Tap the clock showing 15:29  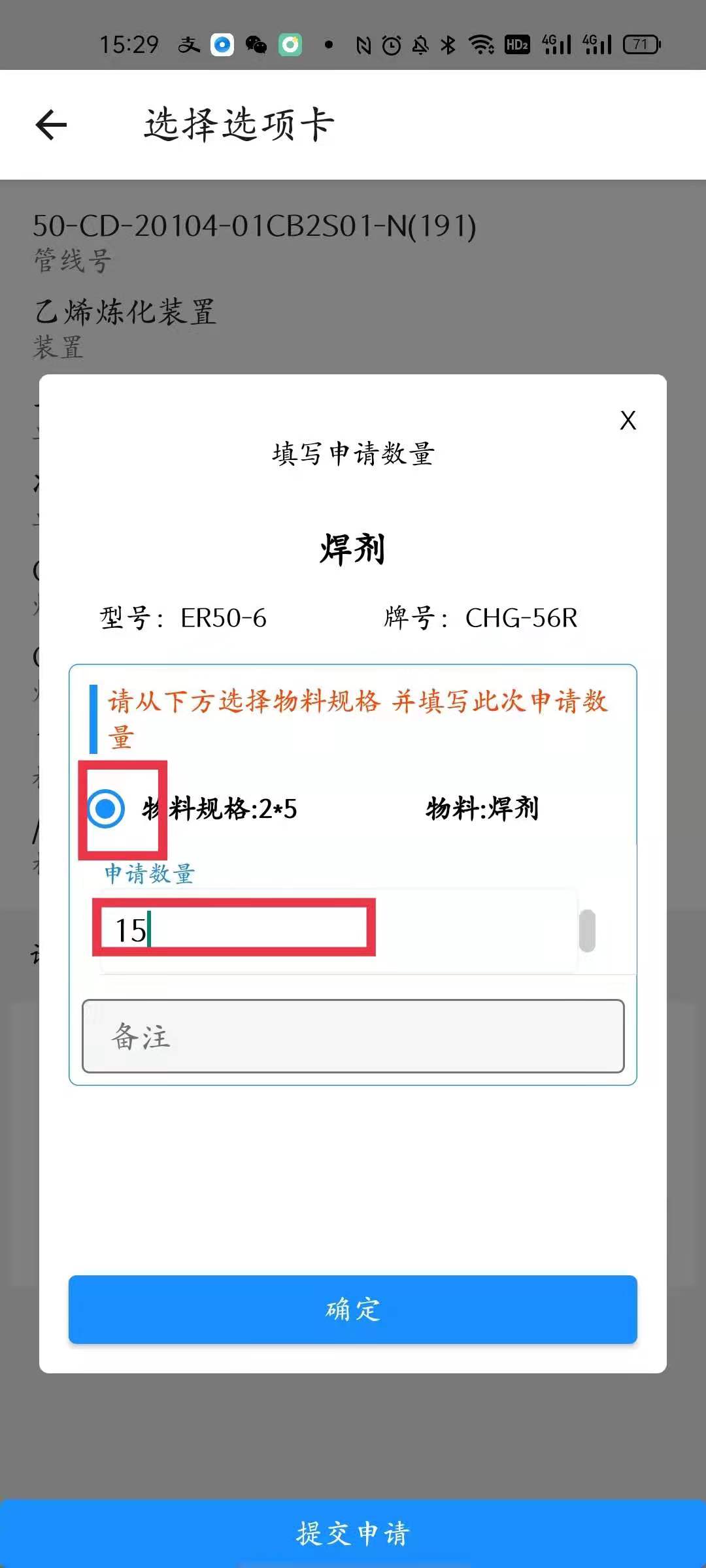click(128, 42)
